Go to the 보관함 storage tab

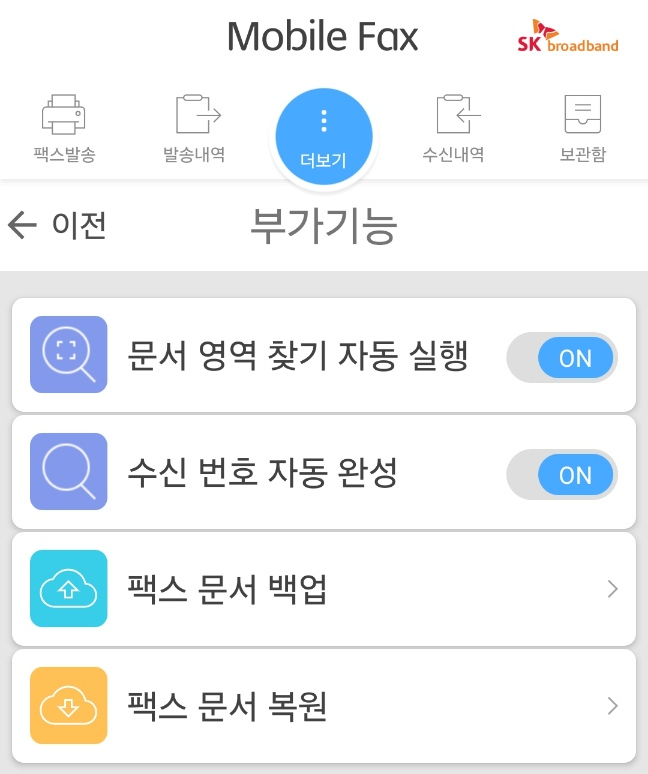click(x=583, y=128)
